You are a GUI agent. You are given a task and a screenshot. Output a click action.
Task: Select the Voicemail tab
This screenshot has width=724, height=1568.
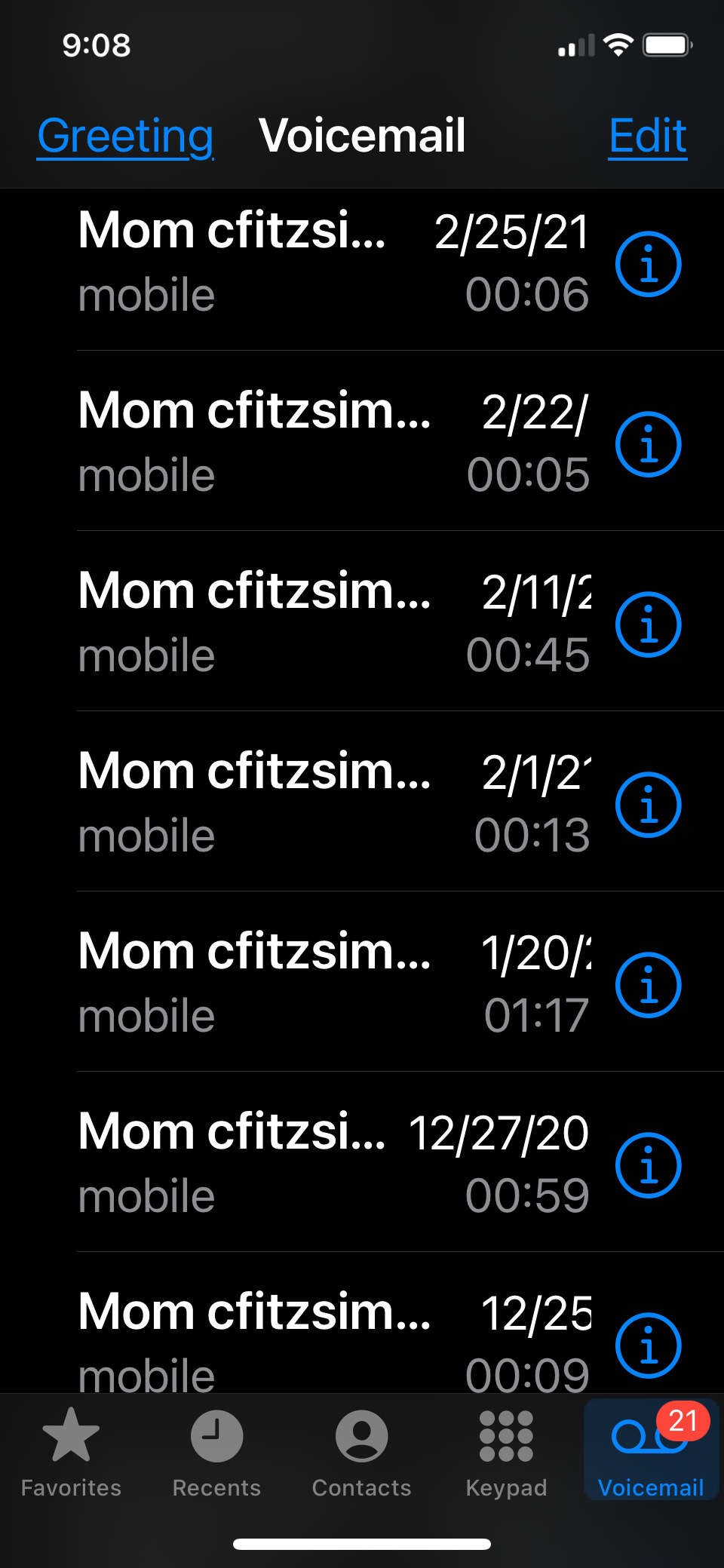pyautogui.click(x=651, y=1450)
